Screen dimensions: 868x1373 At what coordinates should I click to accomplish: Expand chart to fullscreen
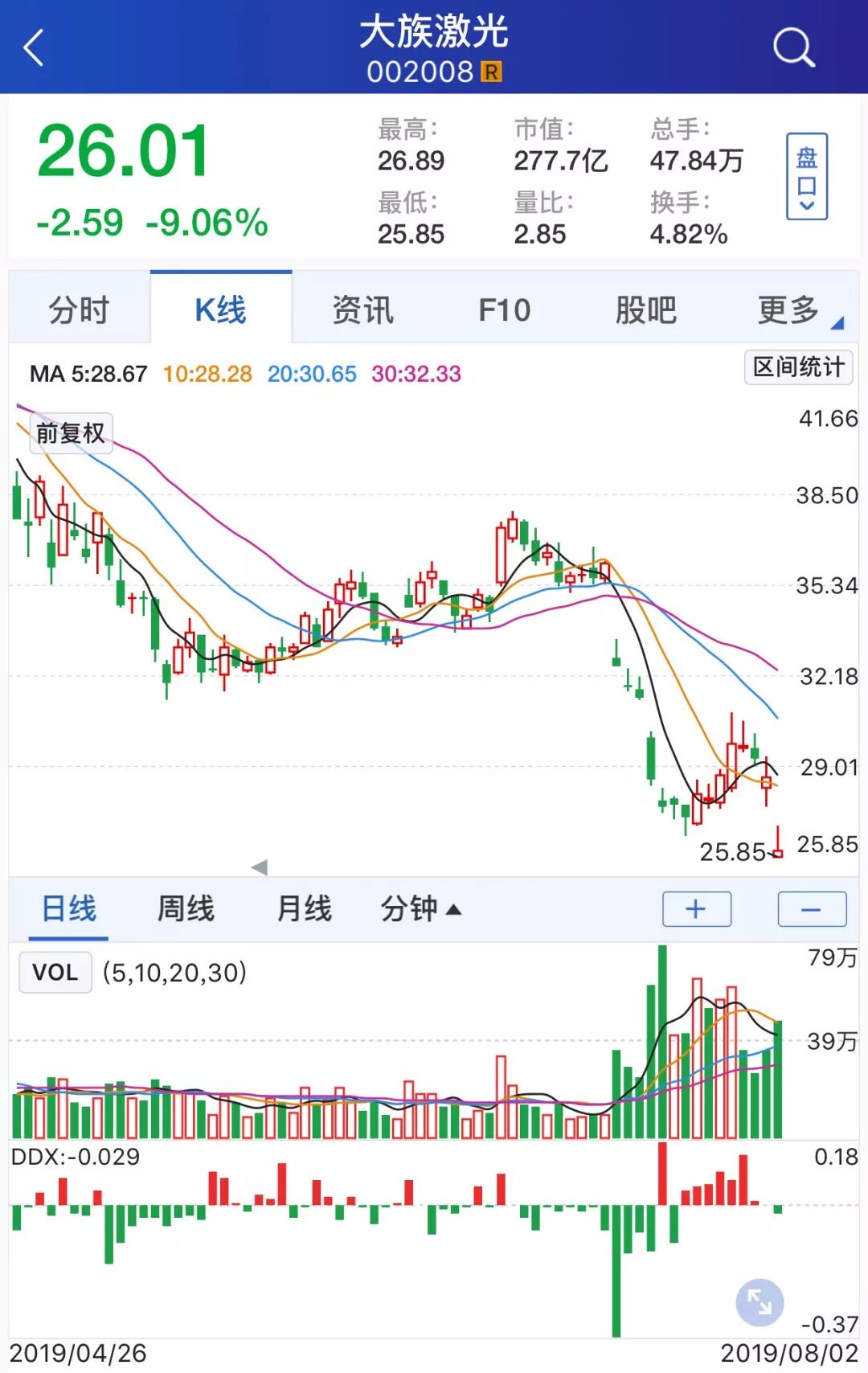(x=759, y=1301)
